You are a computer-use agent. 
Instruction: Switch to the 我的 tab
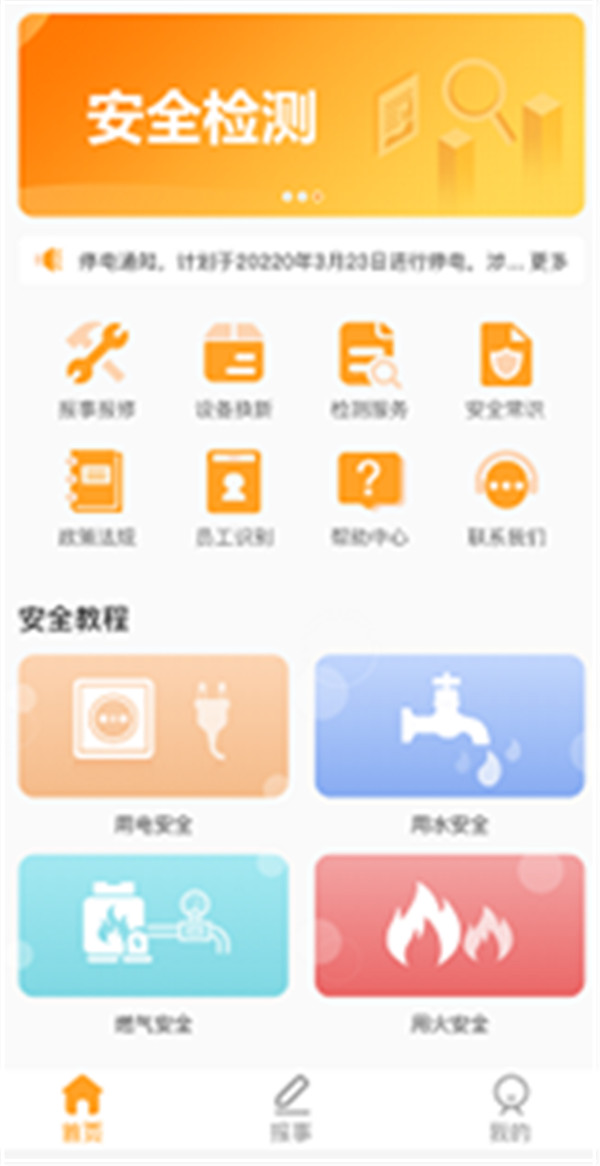[510, 1109]
